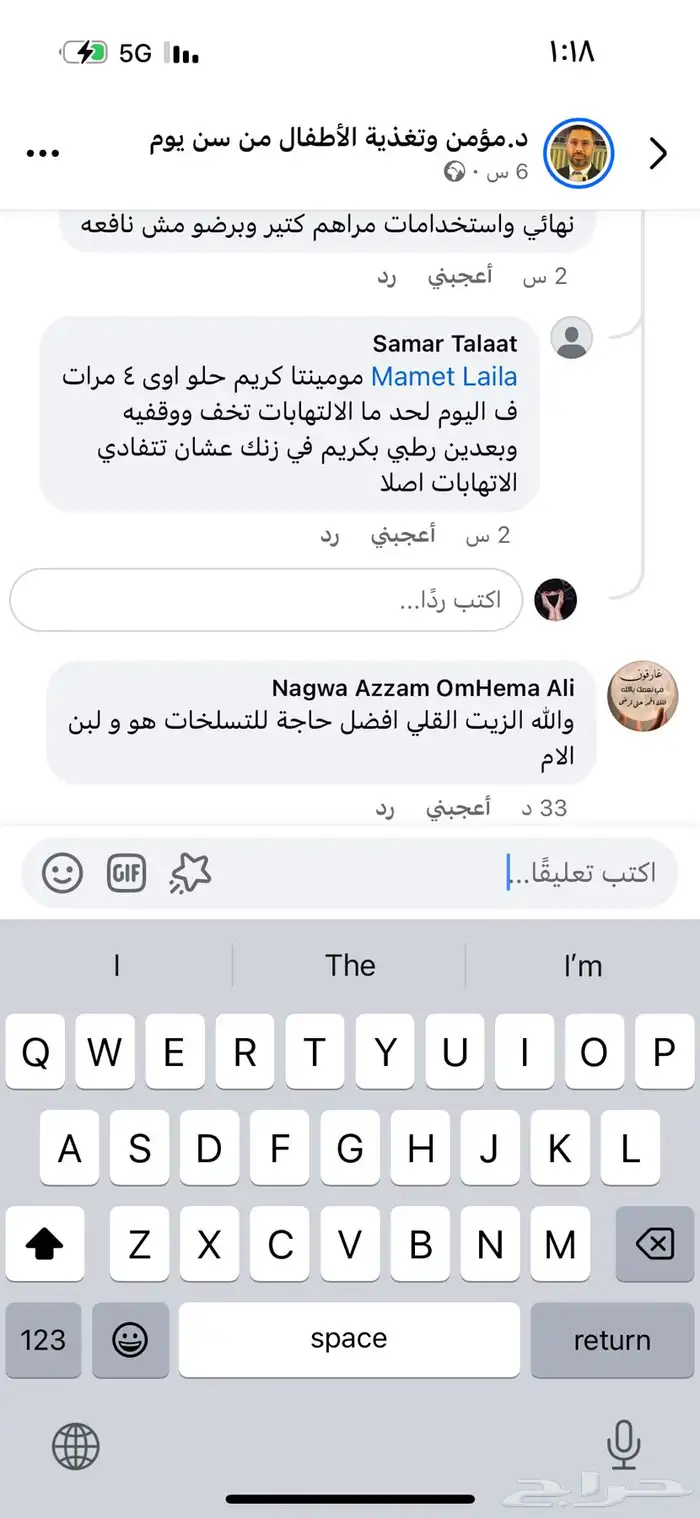
Task: Switch keyboard language with the globe key
Action: 76,1445
